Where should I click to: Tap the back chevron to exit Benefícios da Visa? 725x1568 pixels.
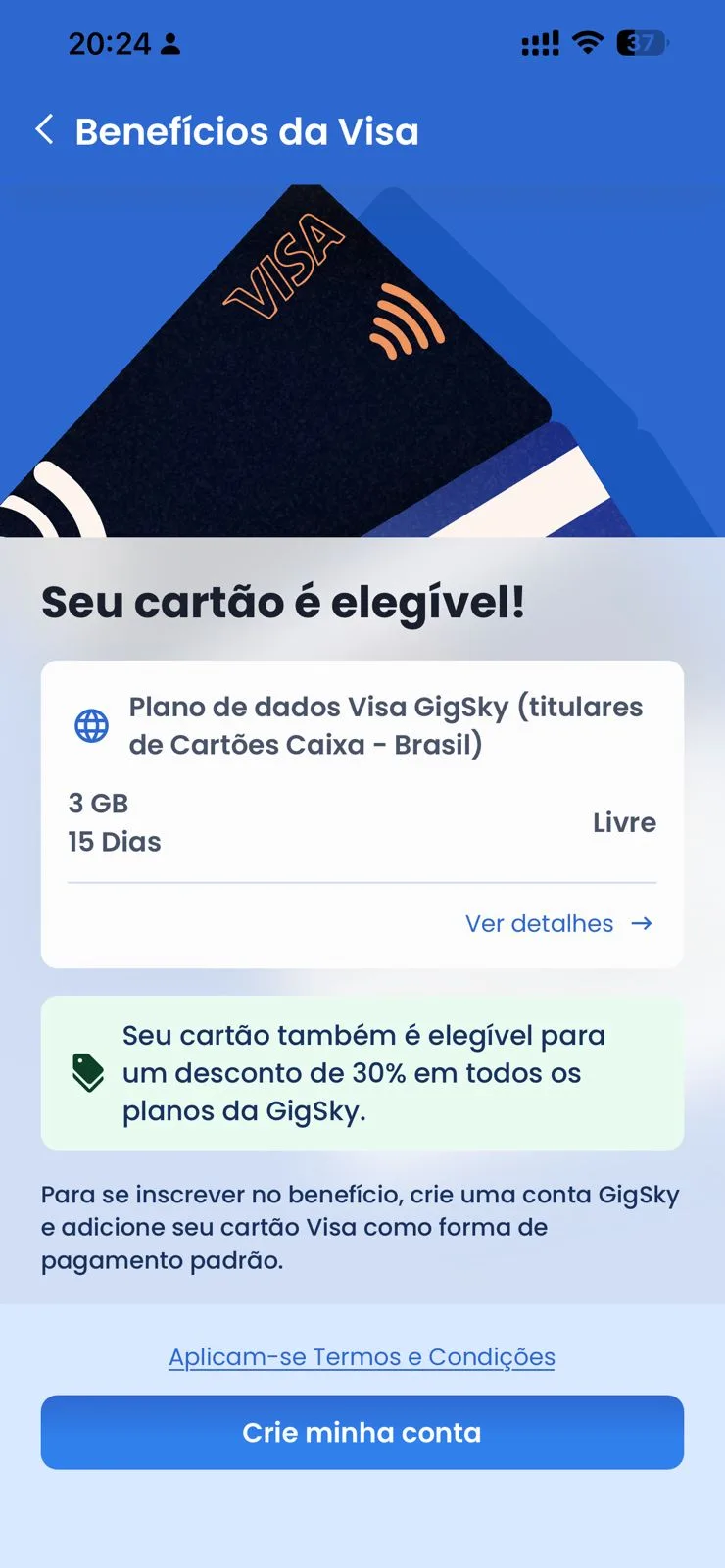(x=43, y=129)
